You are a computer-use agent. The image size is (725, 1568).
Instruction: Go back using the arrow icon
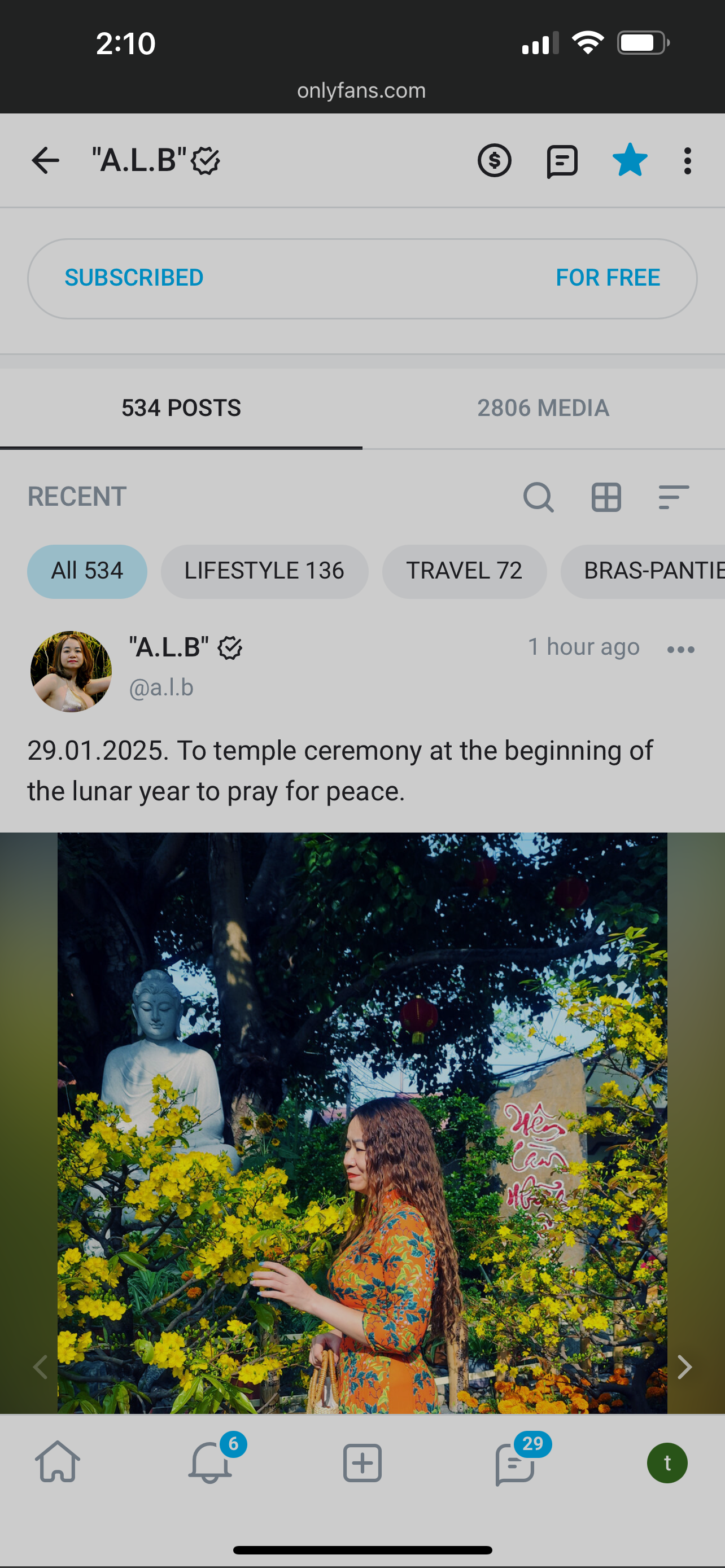(45, 161)
